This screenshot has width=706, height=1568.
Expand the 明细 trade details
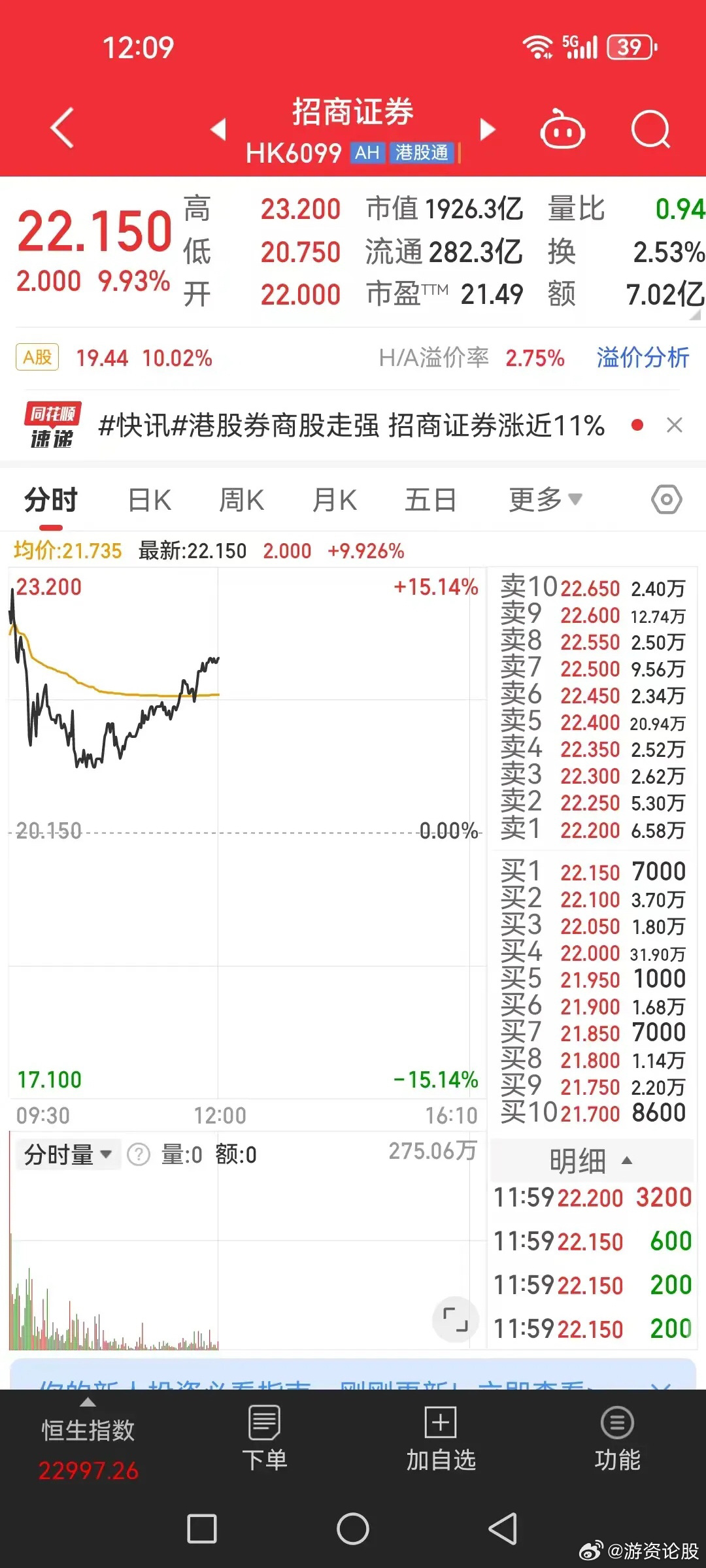(x=590, y=1161)
